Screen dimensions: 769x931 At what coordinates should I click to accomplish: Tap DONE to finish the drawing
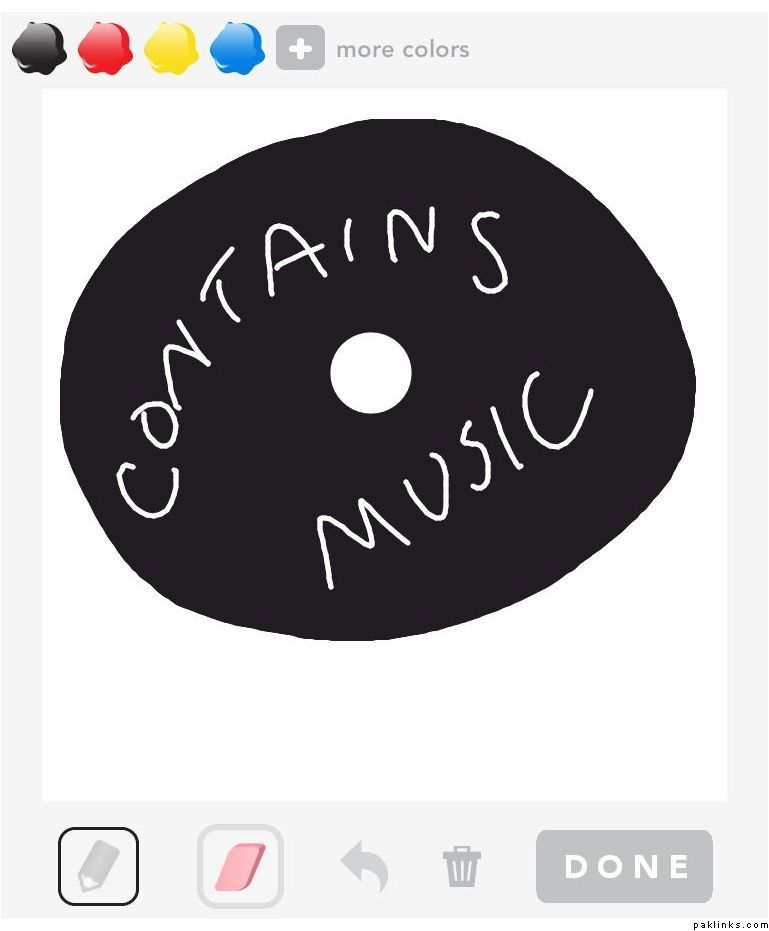(624, 866)
